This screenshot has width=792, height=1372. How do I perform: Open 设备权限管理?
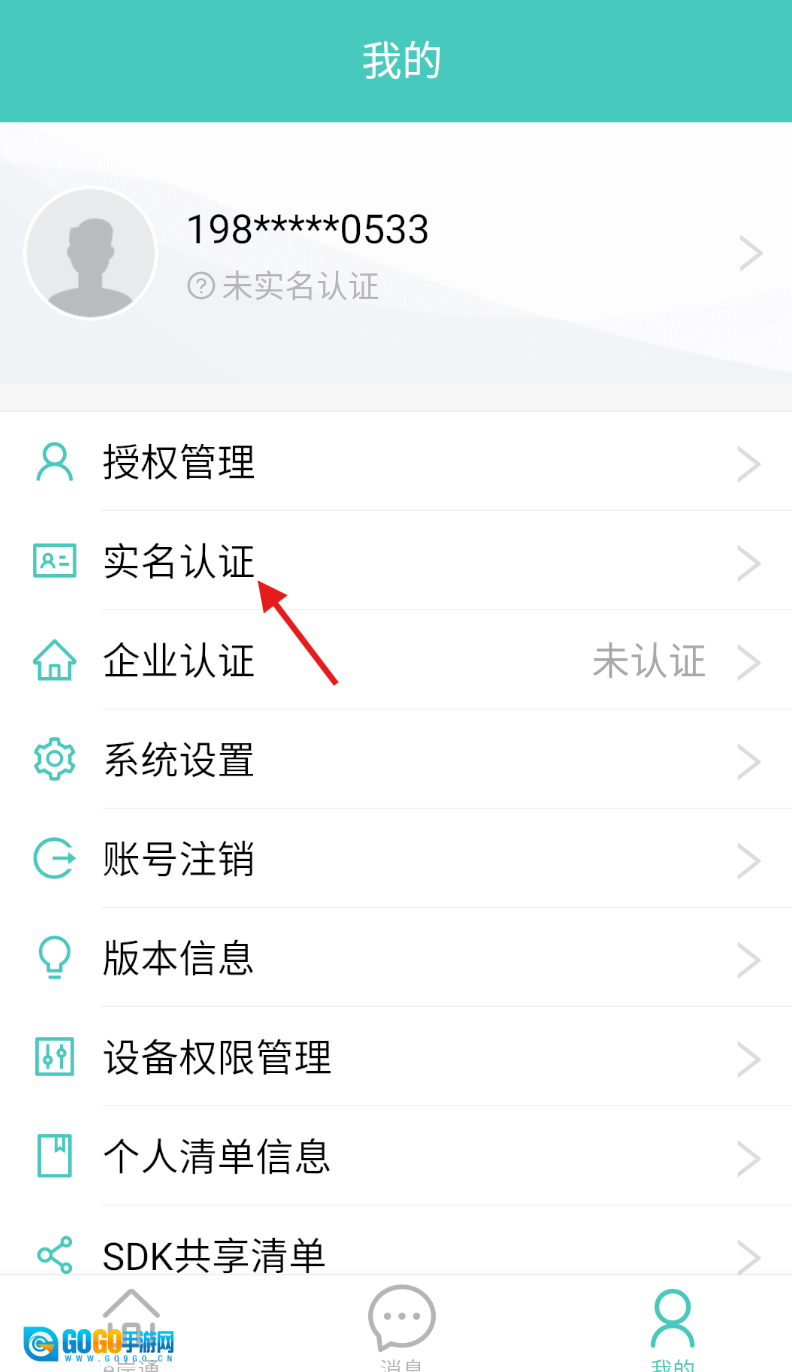tap(396, 1057)
